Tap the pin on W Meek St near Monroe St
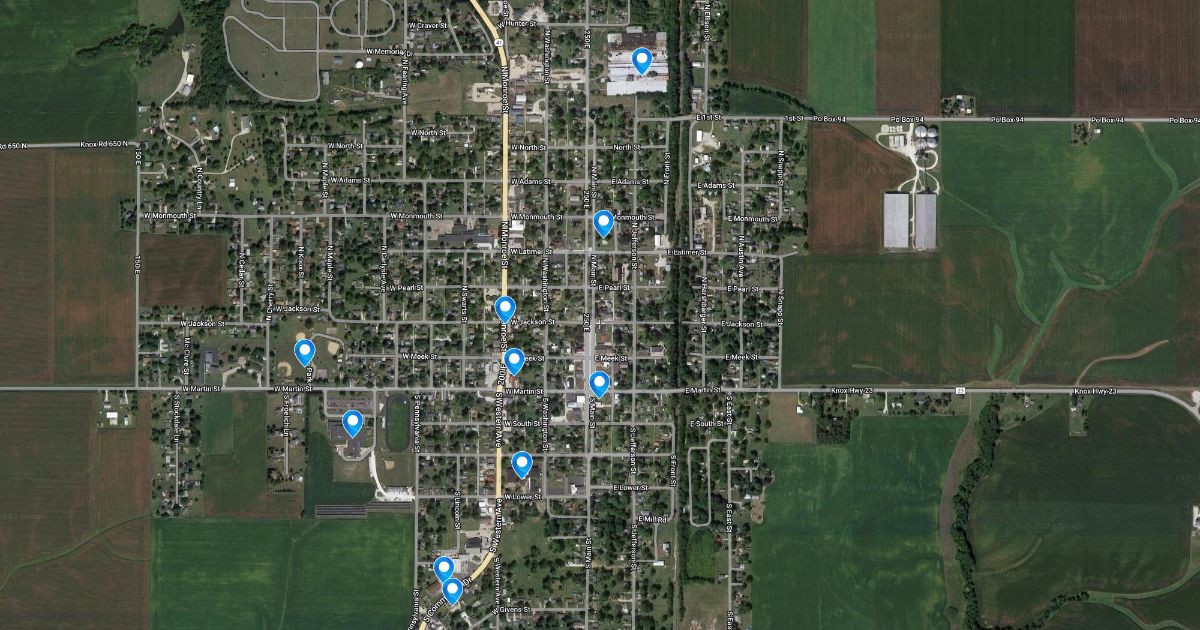 pyautogui.click(x=514, y=361)
